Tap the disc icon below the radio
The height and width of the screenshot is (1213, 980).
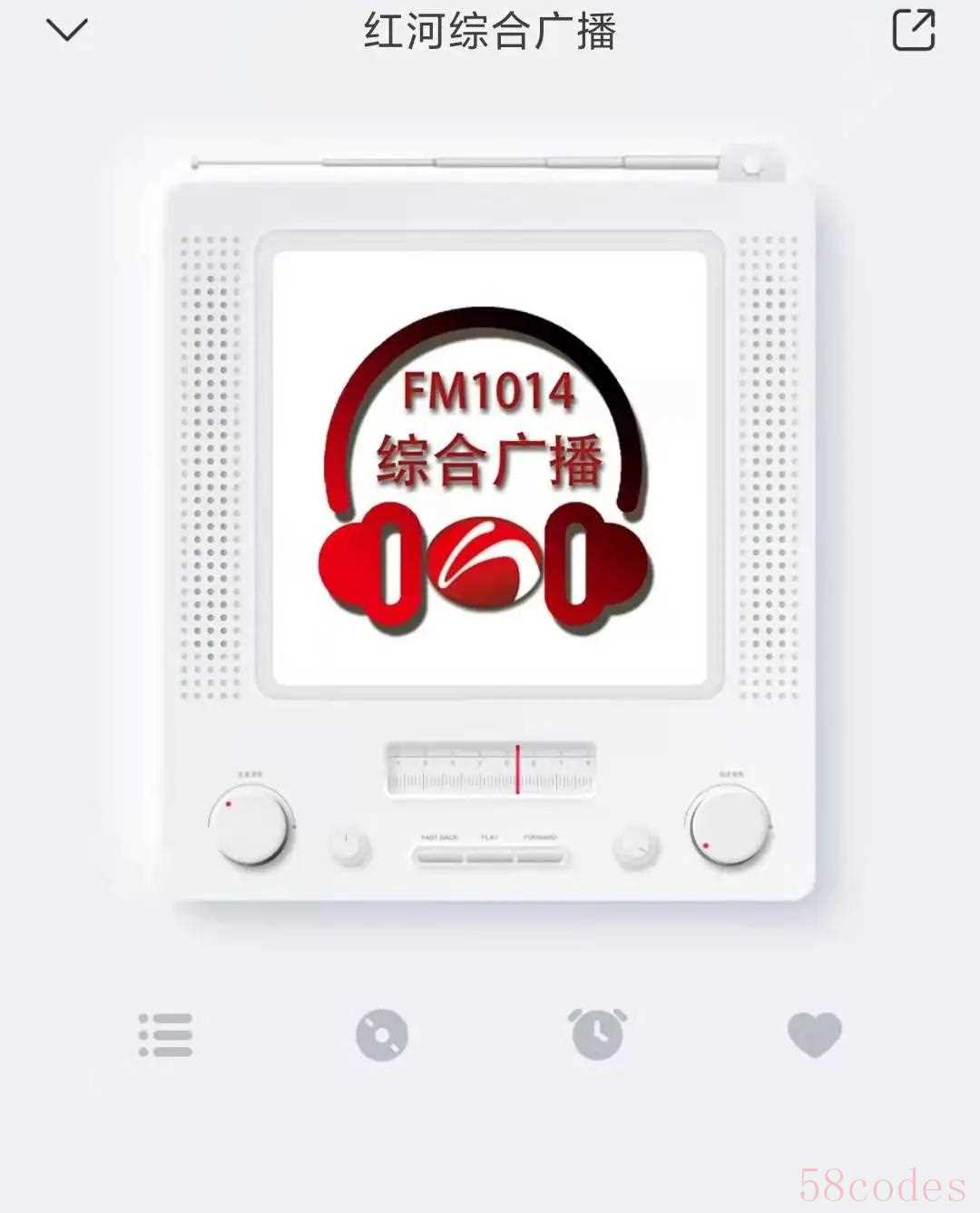point(382,1034)
